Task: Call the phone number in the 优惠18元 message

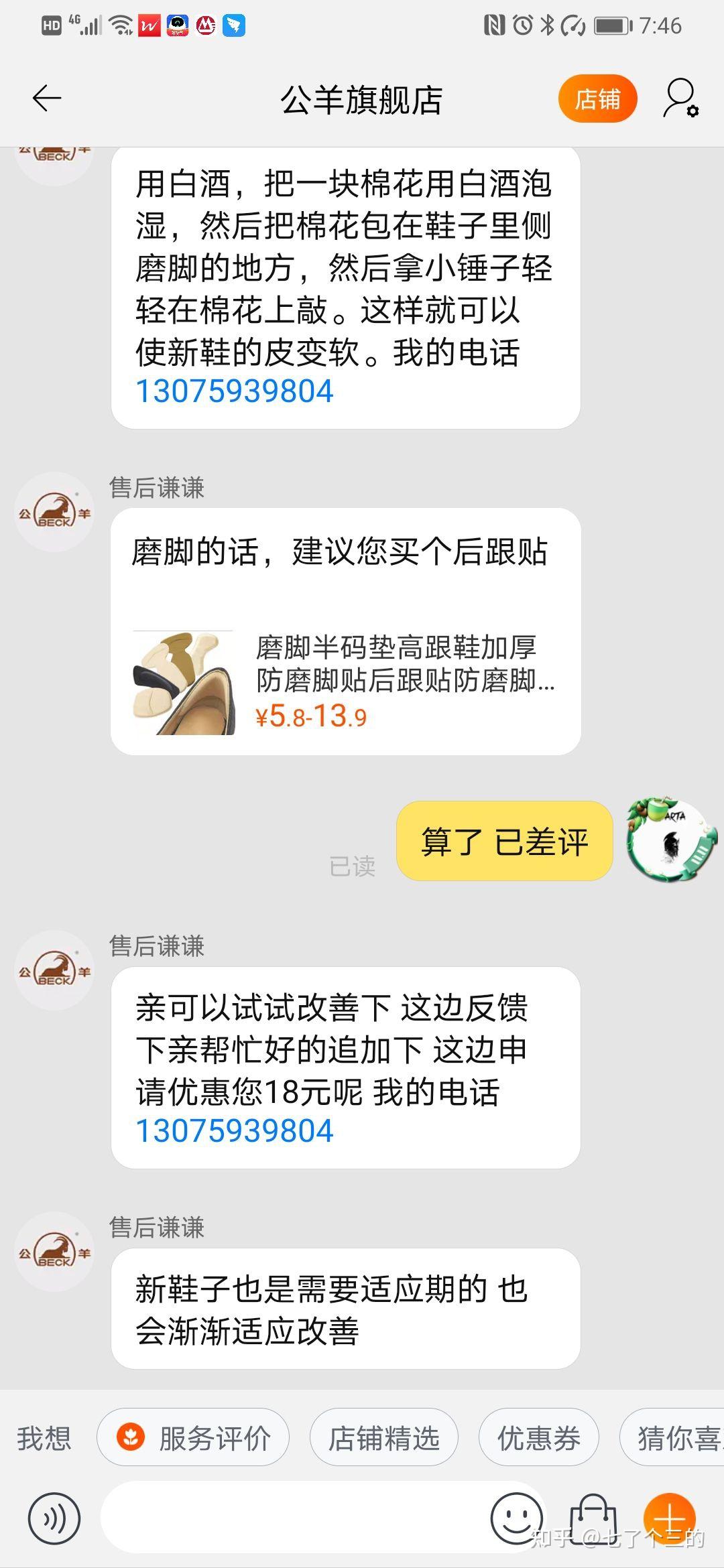Action: [x=235, y=1132]
